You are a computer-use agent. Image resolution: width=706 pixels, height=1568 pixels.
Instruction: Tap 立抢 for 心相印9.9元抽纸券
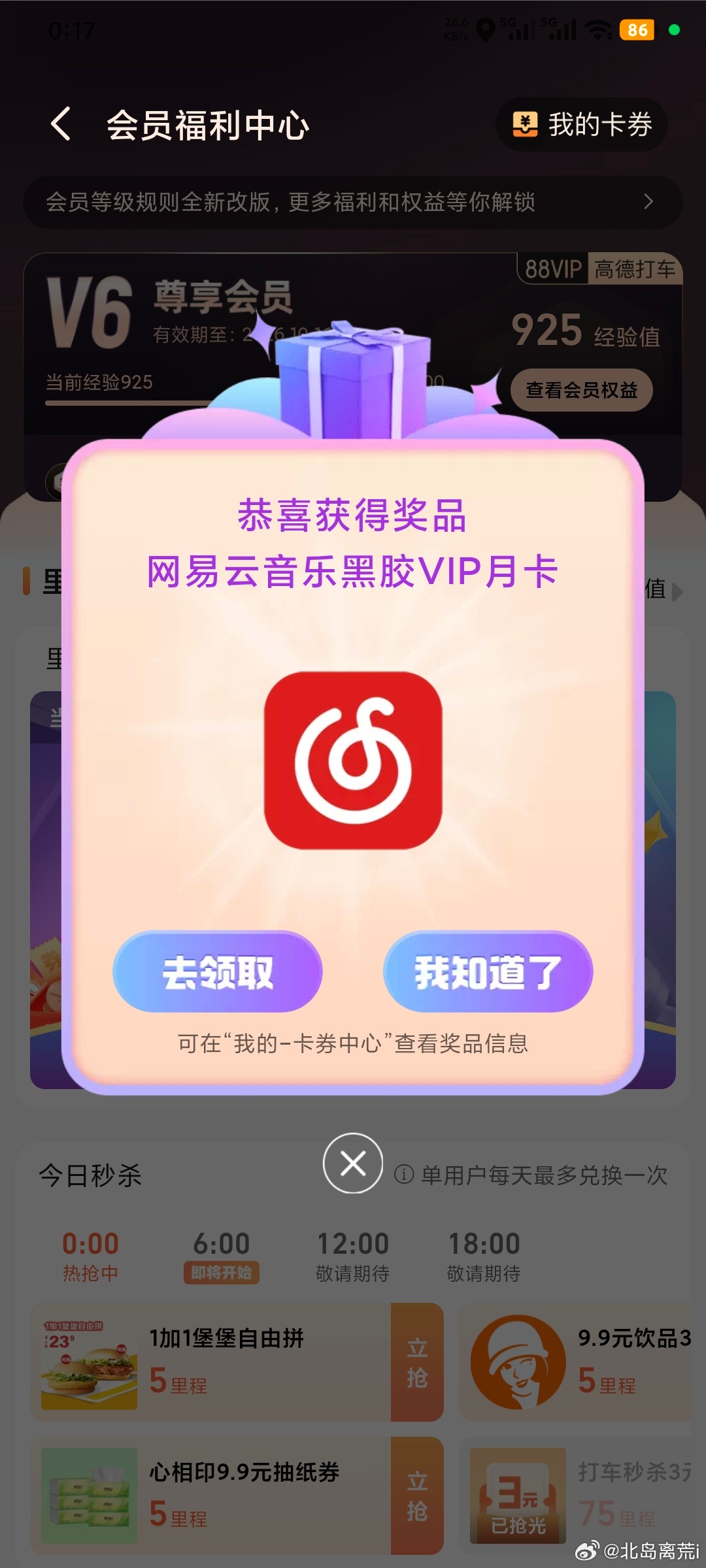[x=417, y=1496]
